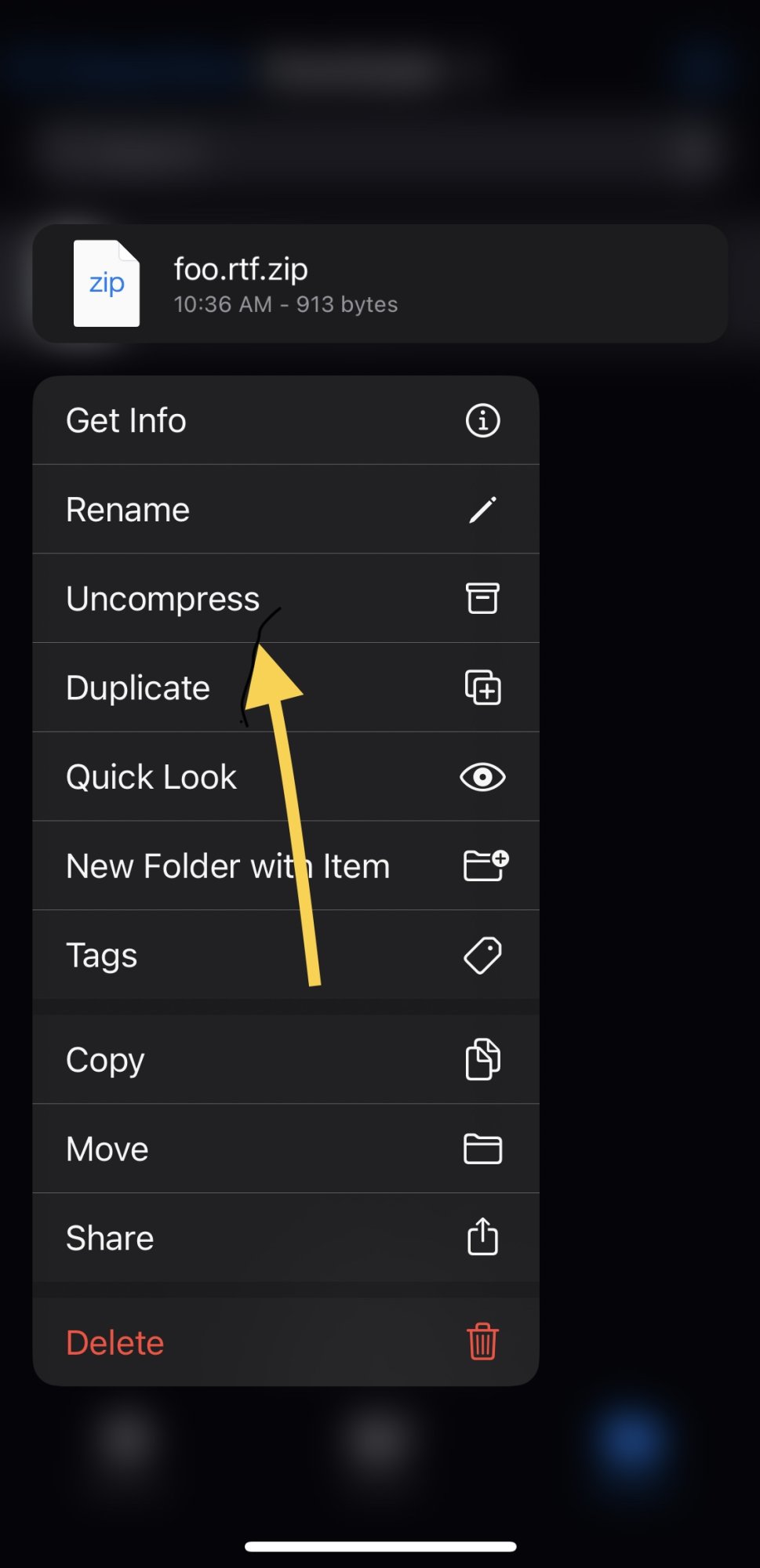The image size is (760, 1568).
Task: Delete the foo.rtf.zip file
Action: (x=285, y=1342)
